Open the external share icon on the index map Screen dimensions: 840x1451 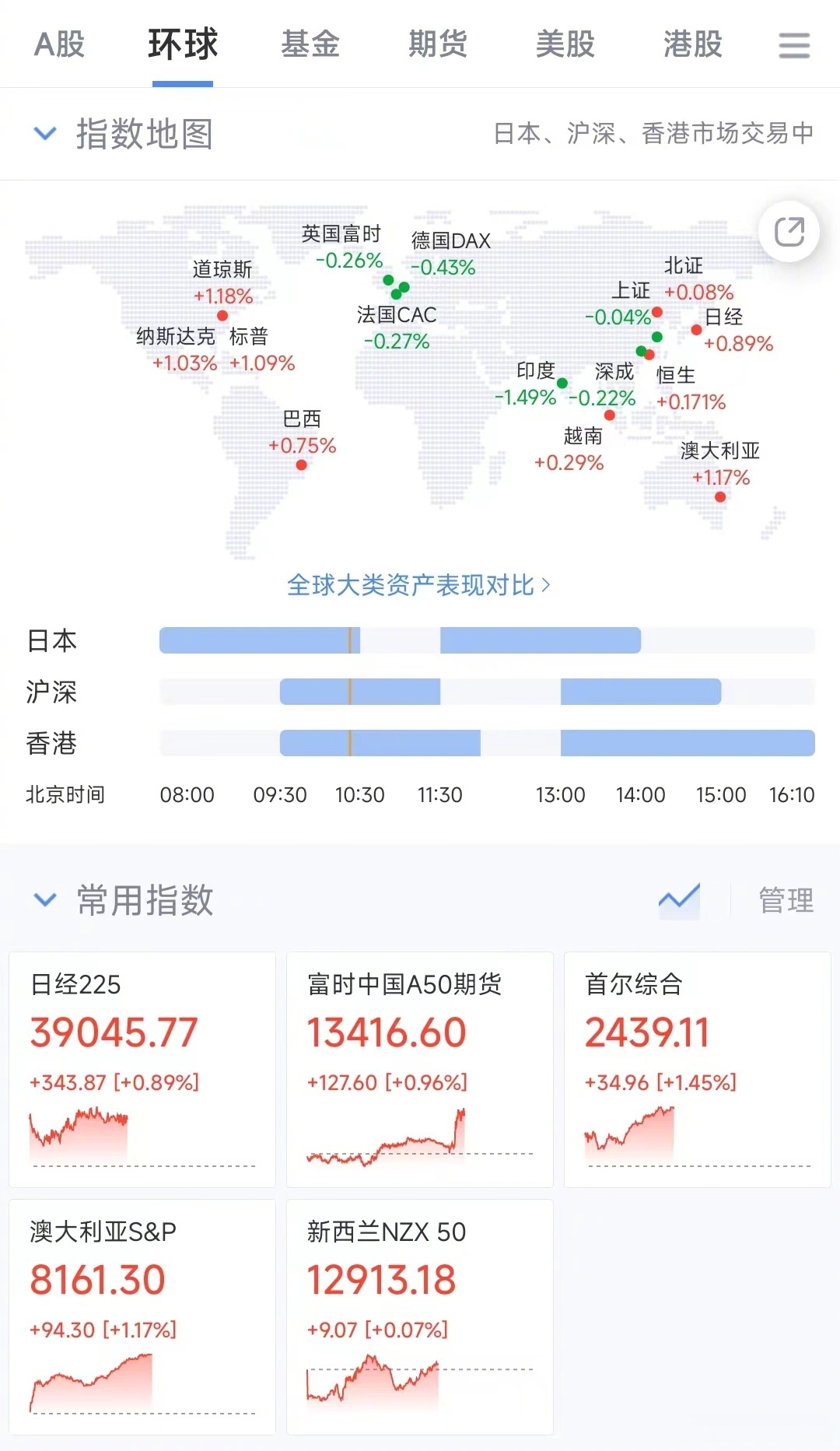click(789, 232)
